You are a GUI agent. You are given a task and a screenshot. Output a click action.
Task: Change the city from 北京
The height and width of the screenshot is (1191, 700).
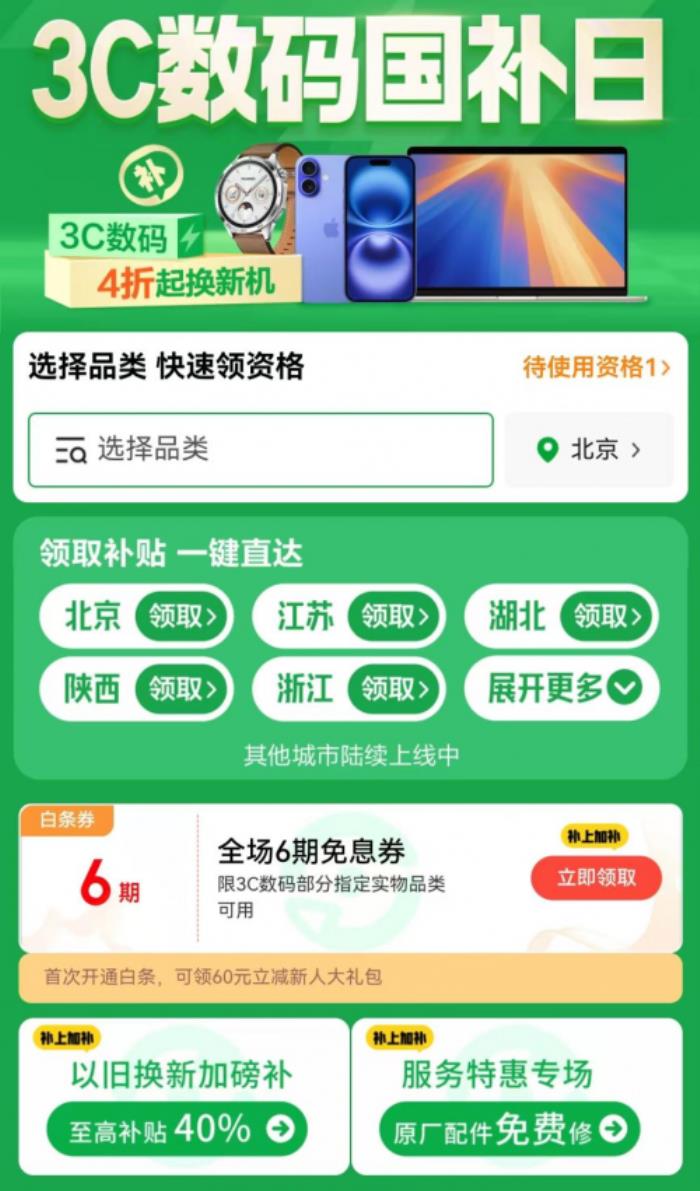(589, 450)
